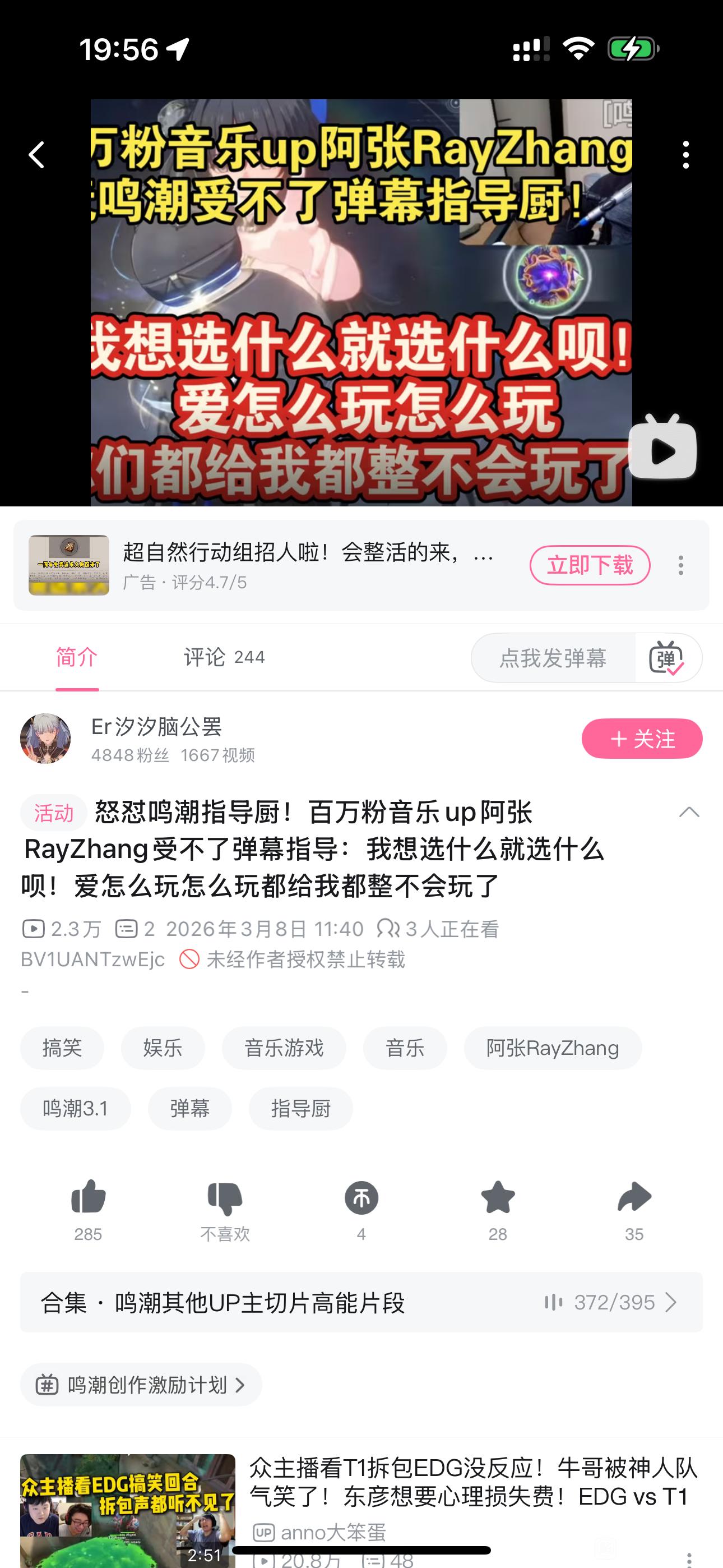Select the 简介 tab
Viewport: 723px width, 1568px height.
point(77,657)
